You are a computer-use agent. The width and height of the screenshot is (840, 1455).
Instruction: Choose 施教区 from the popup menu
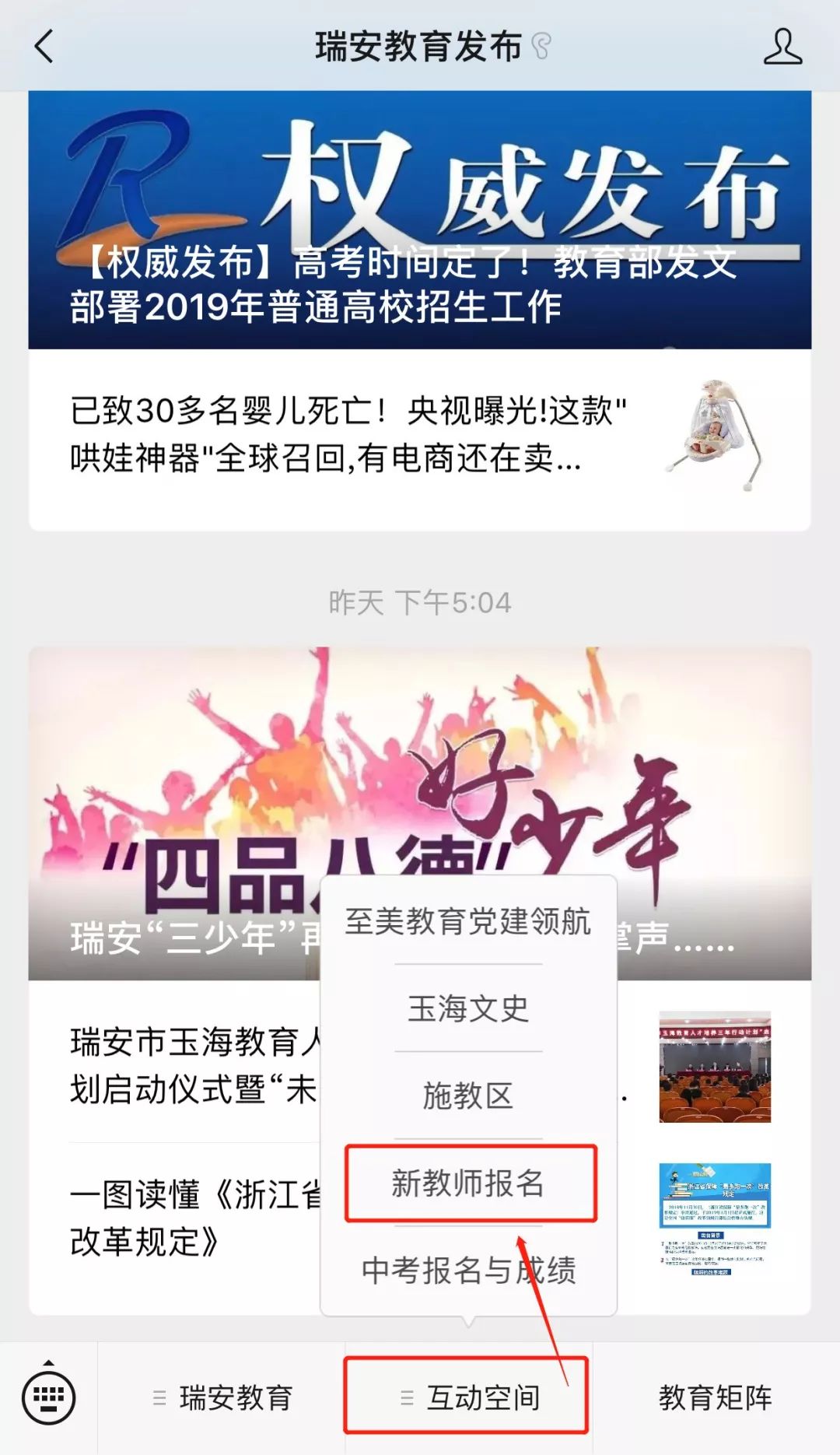tap(468, 1096)
